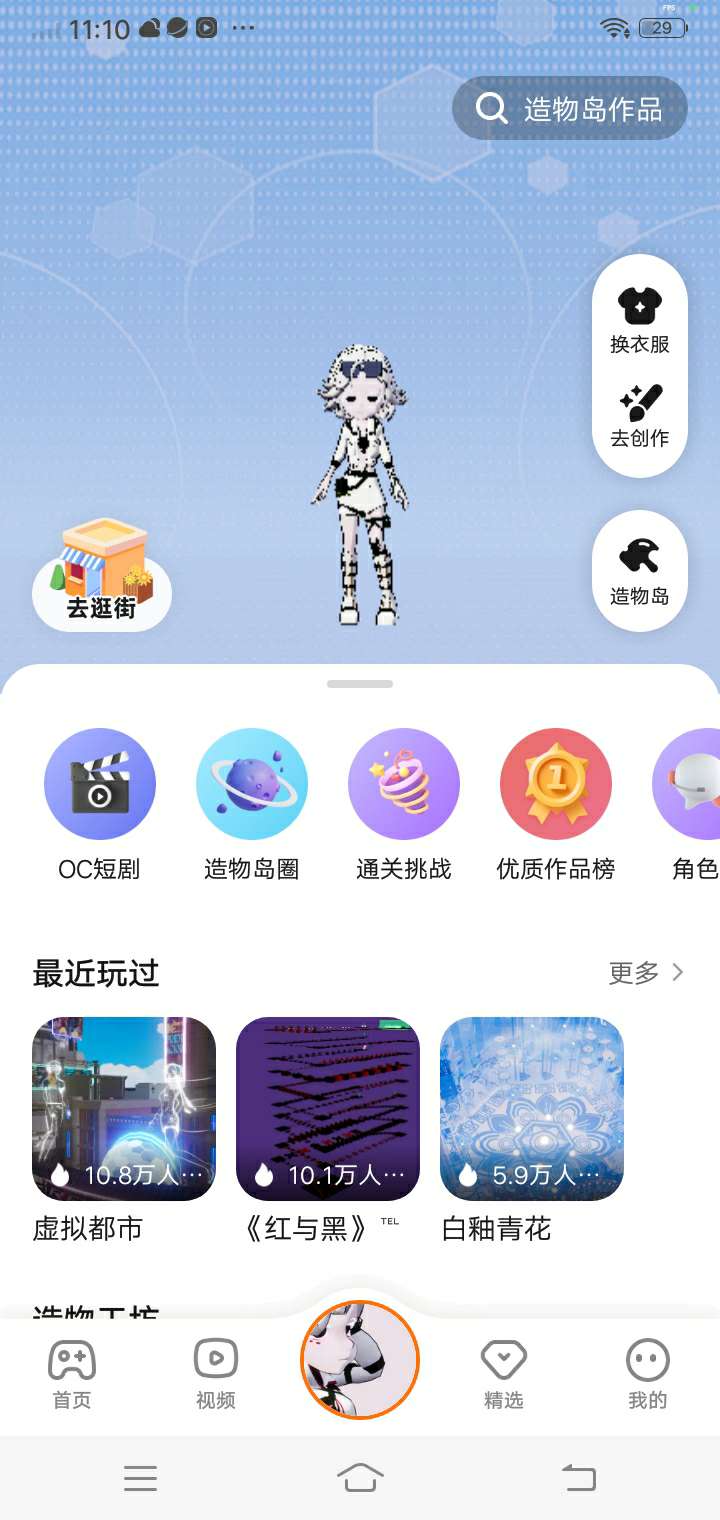Image resolution: width=720 pixels, height=1520 pixels.
Task: Tap the system home button
Action: pyautogui.click(x=360, y=1477)
